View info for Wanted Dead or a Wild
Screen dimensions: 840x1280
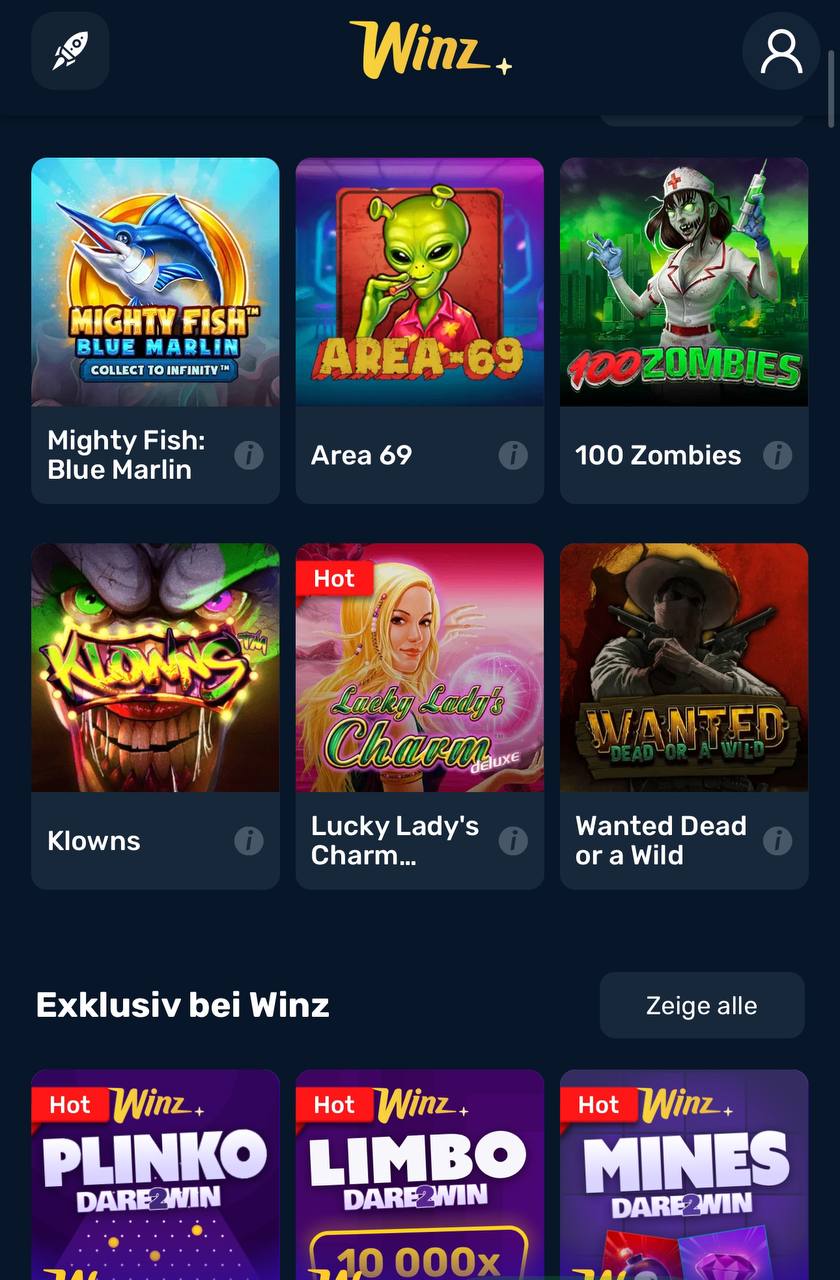click(x=776, y=841)
